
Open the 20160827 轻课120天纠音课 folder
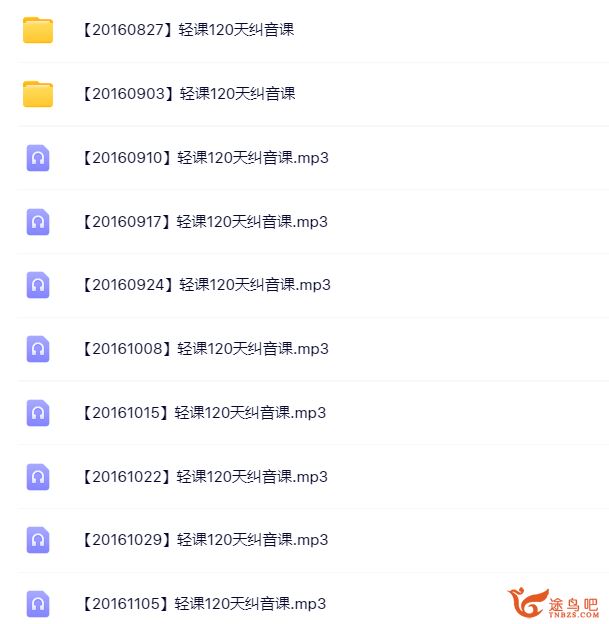(186, 30)
